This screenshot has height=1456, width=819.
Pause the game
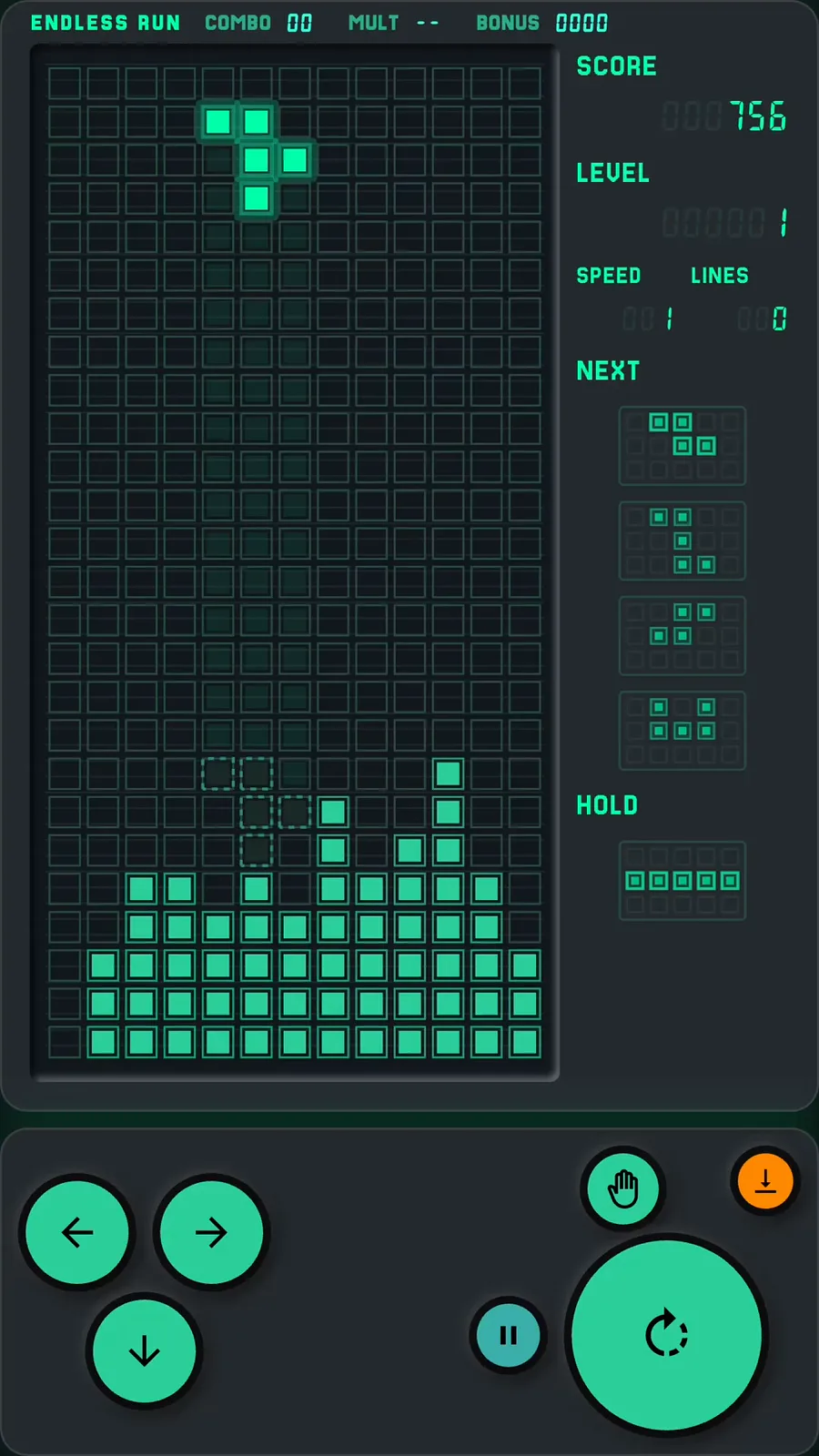(x=509, y=1335)
